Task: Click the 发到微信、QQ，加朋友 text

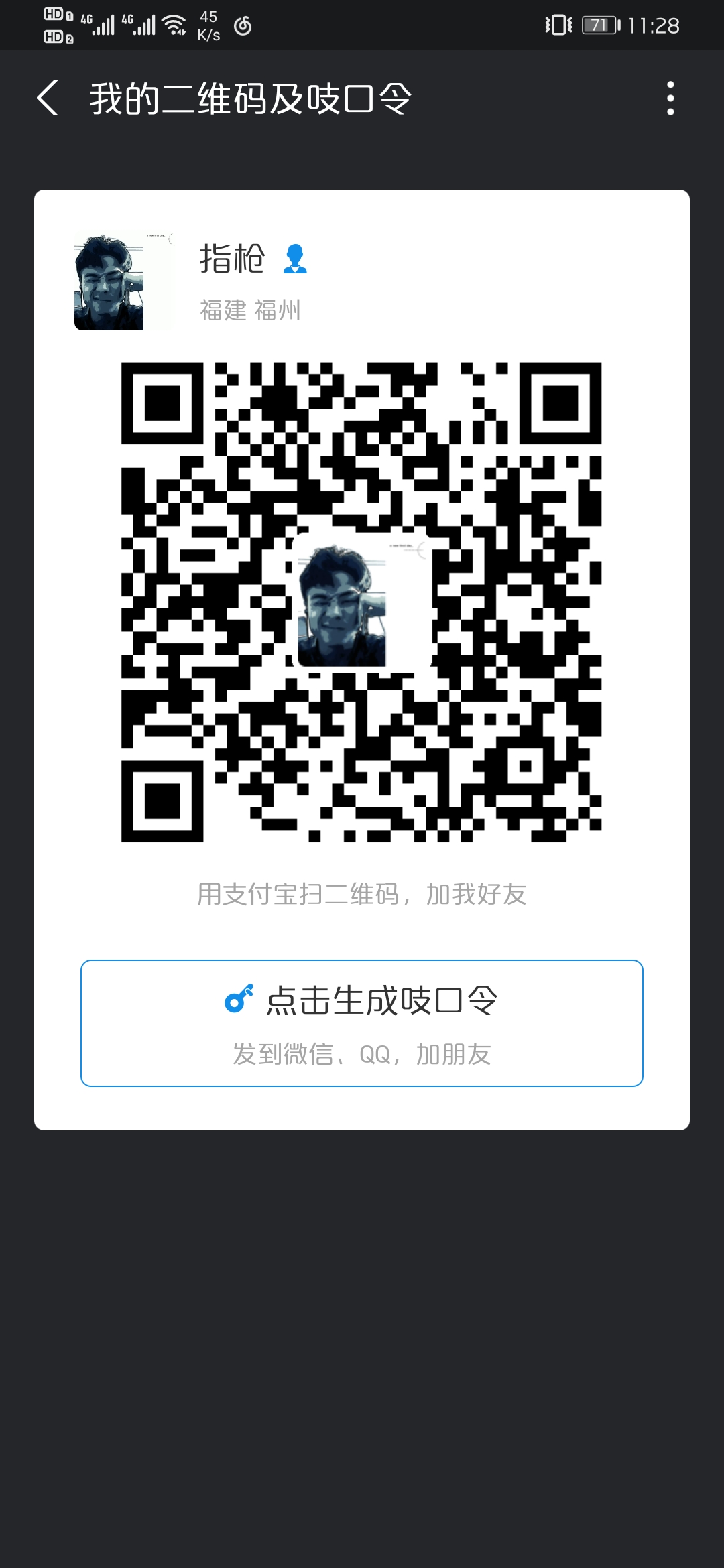Action: pyautogui.click(x=361, y=1053)
